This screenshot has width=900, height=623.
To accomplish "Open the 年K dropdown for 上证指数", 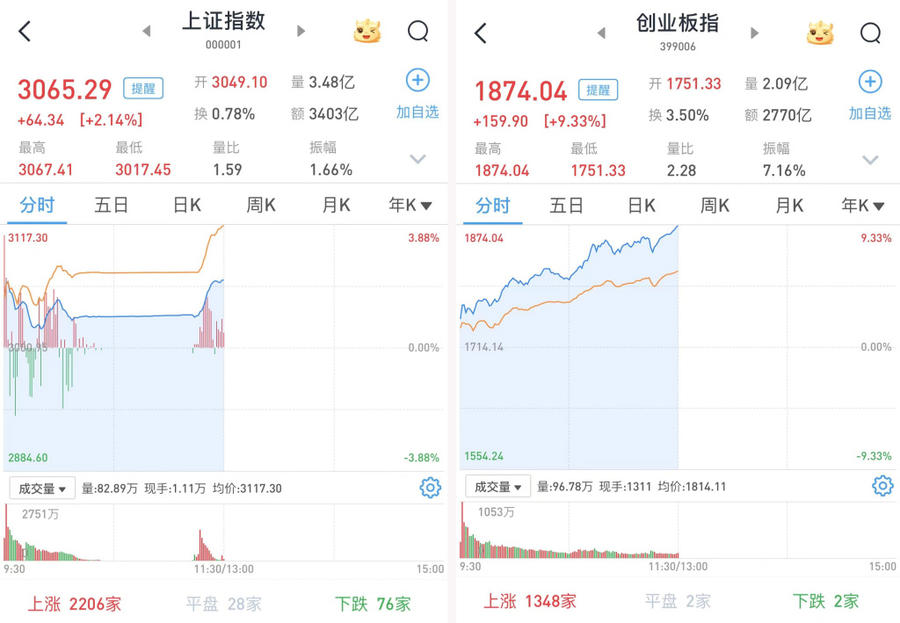I will 410,206.
